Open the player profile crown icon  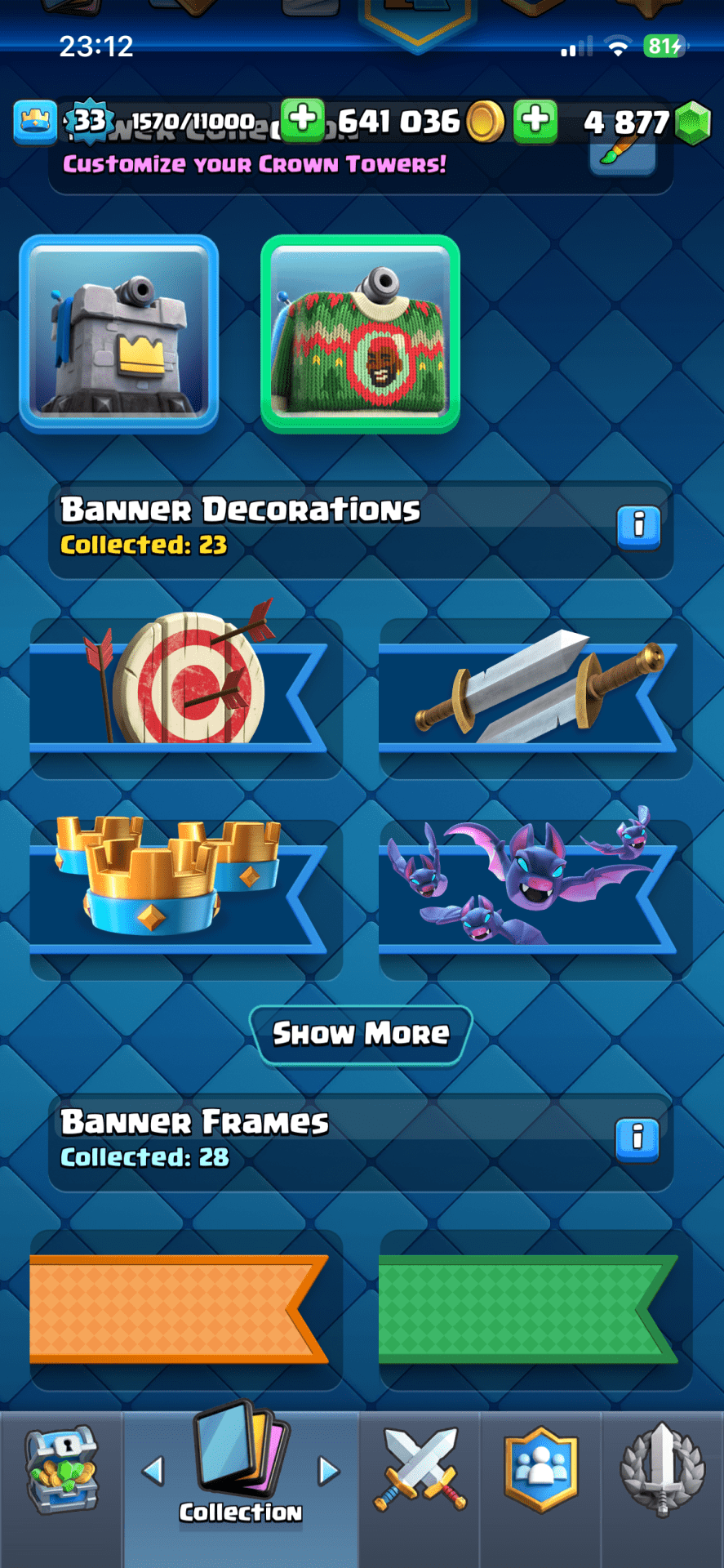point(35,122)
